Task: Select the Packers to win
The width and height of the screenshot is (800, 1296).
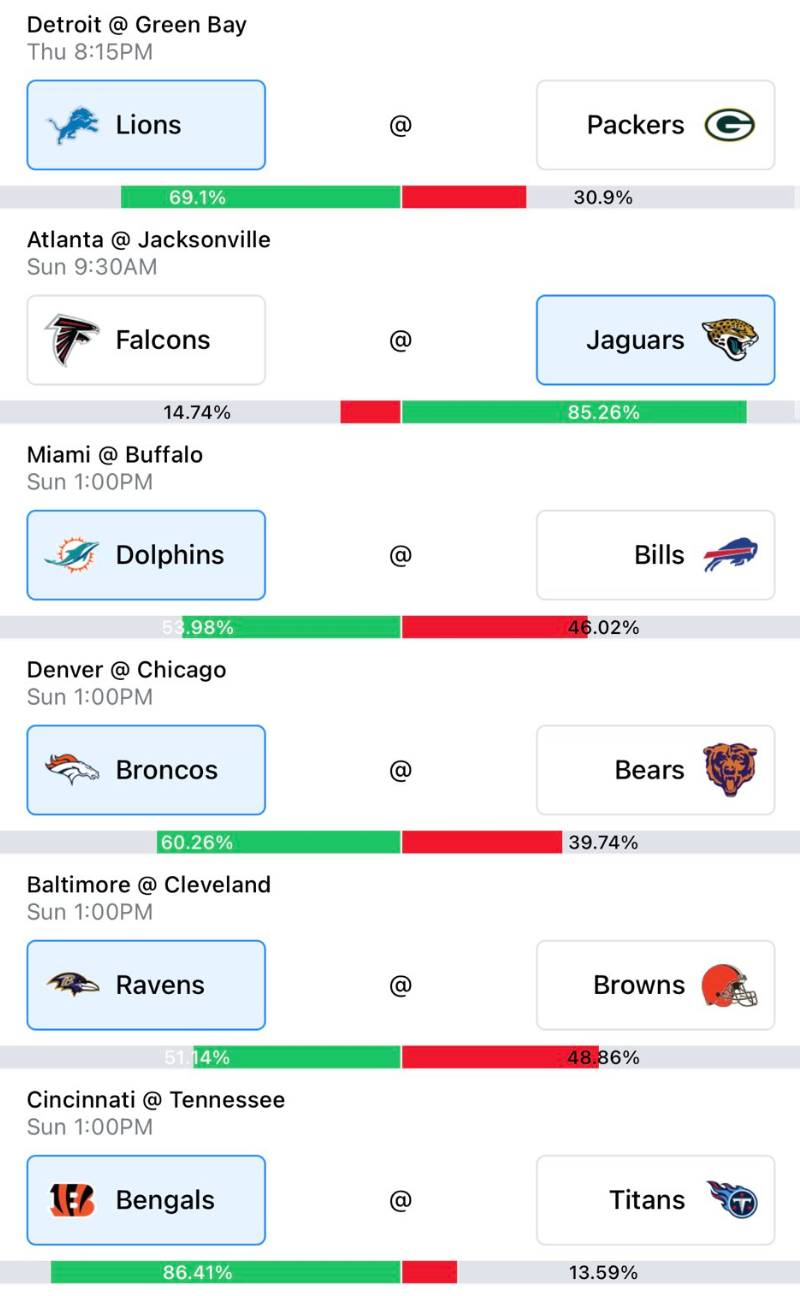Action: click(655, 125)
